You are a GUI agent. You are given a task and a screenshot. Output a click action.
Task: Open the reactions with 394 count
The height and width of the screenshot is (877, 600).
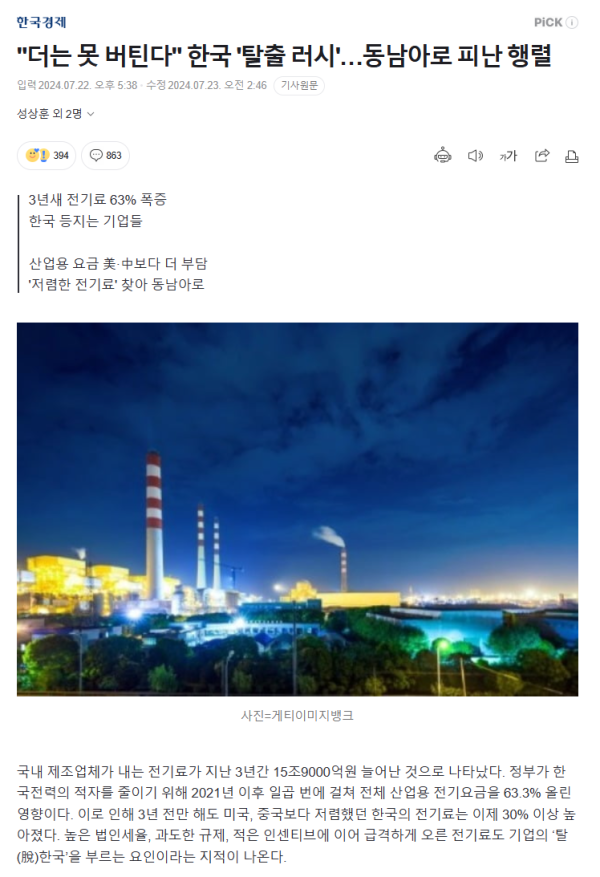pyautogui.click(x=47, y=155)
